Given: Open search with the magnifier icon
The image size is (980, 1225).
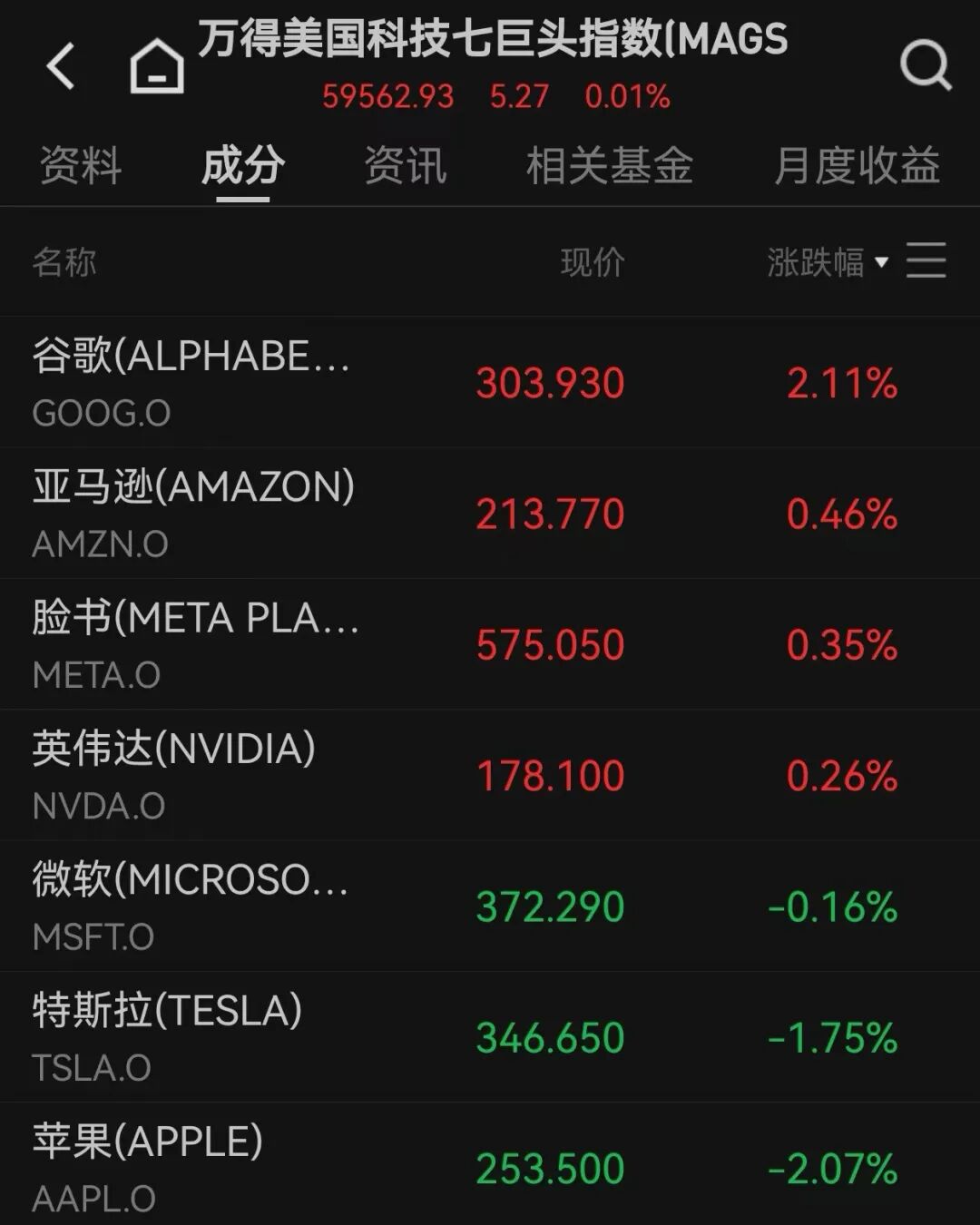Looking at the screenshot, I should click(x=925, y=65).
